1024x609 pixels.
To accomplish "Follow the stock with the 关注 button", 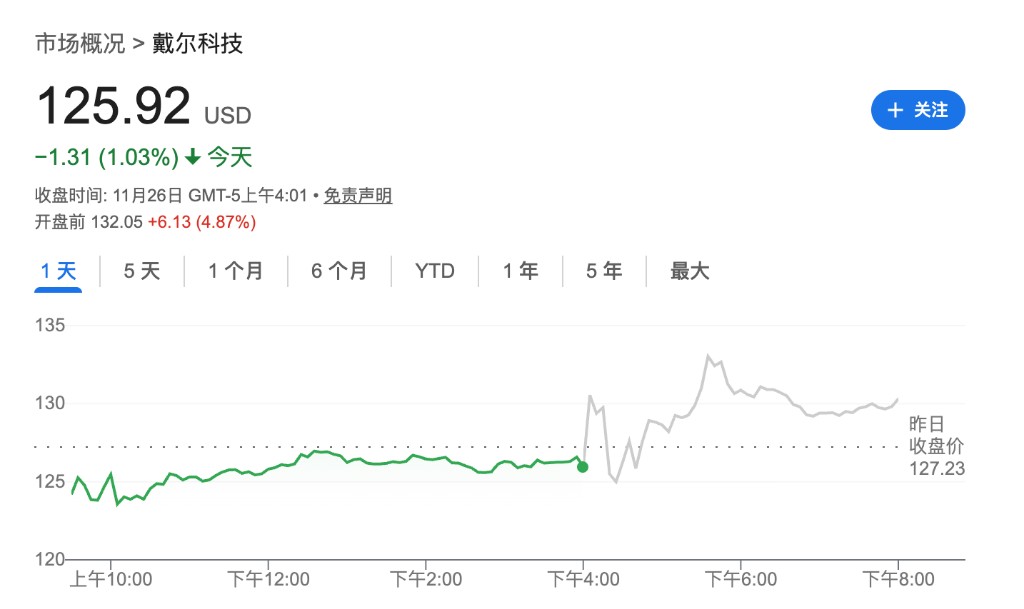I will [917, 110].
